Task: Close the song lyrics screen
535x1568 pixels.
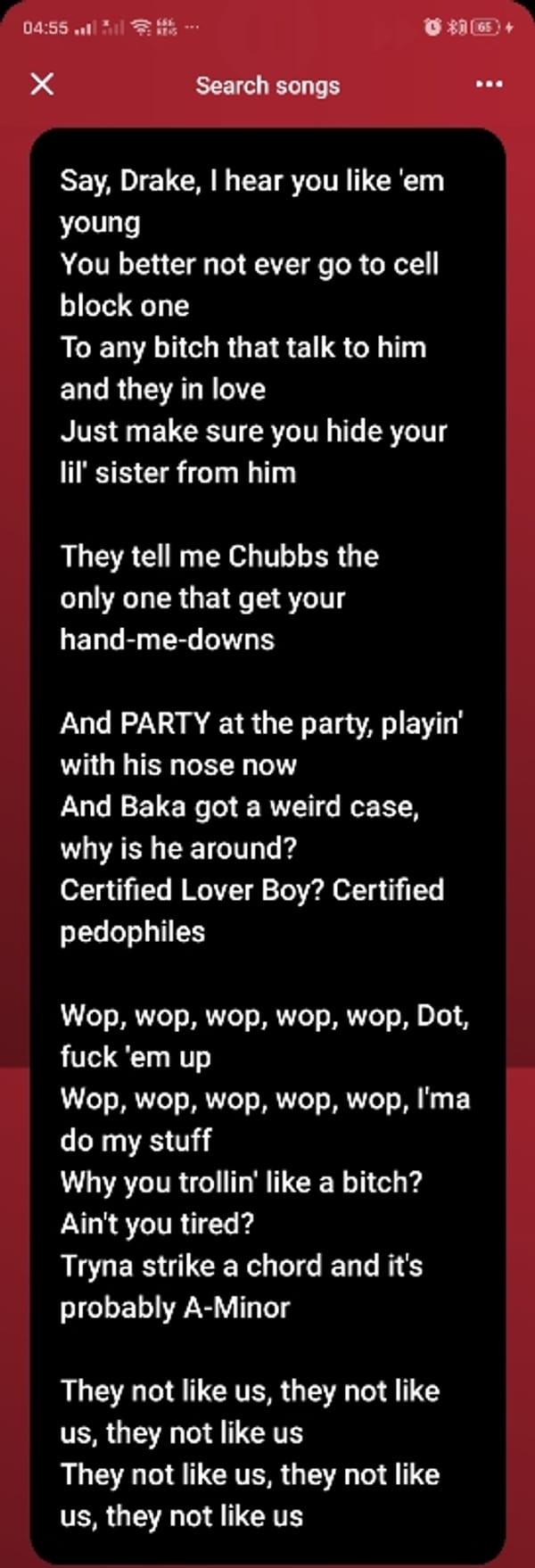Action: pos(42,85)
